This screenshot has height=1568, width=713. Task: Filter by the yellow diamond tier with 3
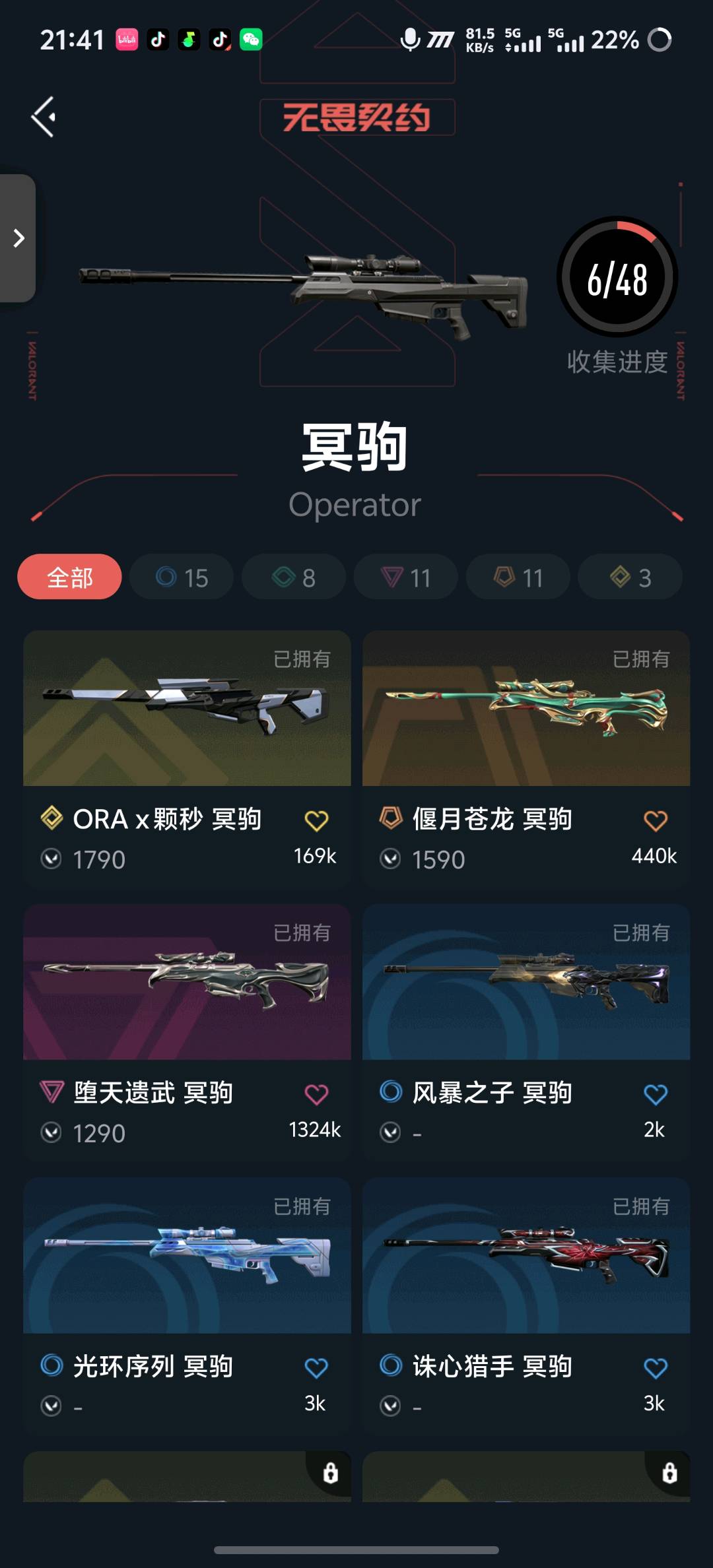coord(630,577)
